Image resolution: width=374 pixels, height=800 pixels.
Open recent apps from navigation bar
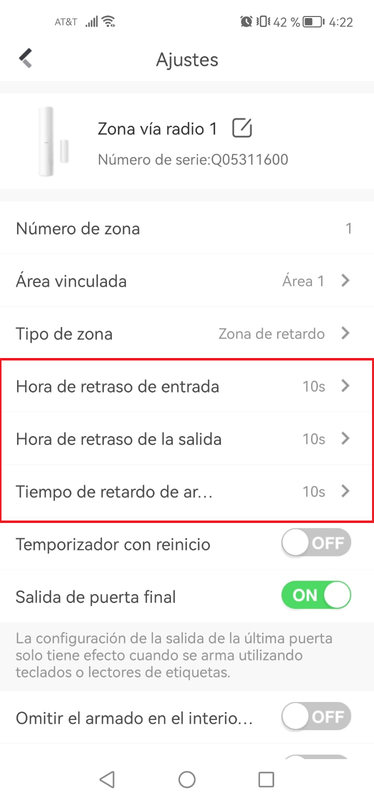(266, 779)
